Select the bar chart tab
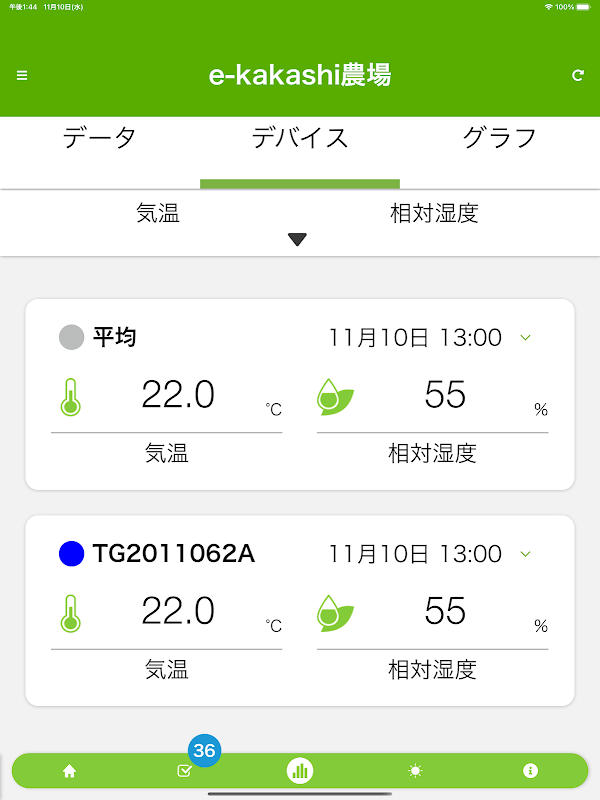Image resolution: width=600 pixels, height=800 pixels. (300, 771)
